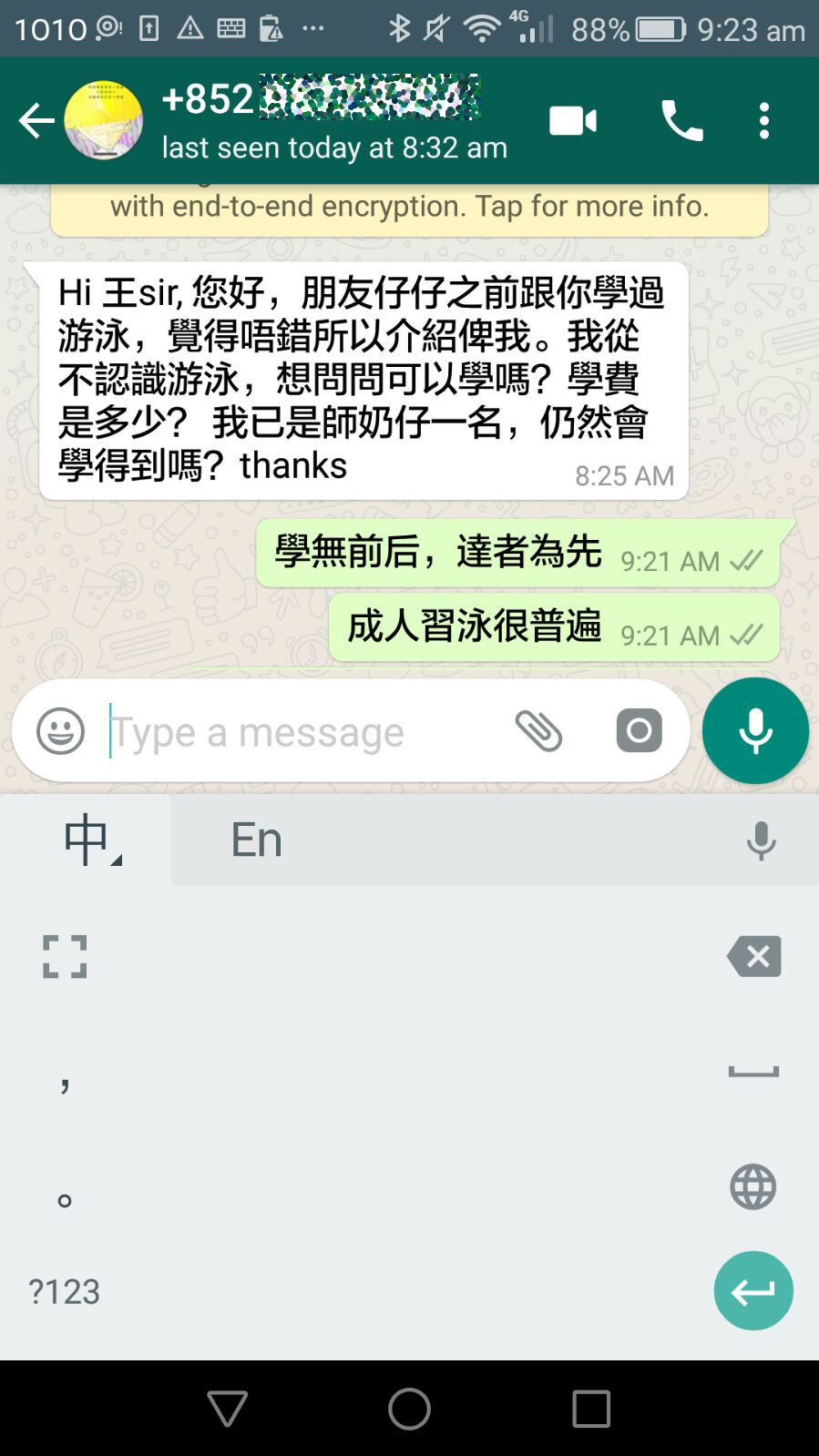The image size is (819, 1456).
Task: Tap the keyboard space key
Action: 753,1072
